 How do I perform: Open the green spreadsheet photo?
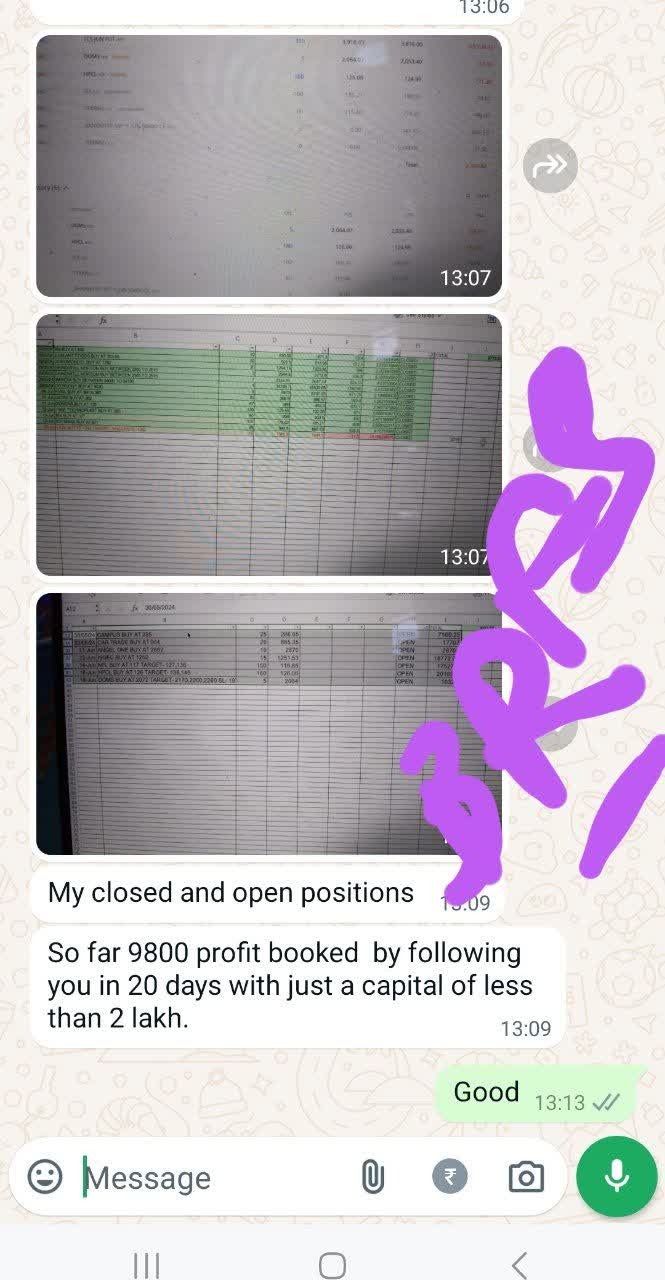[268, 445]
